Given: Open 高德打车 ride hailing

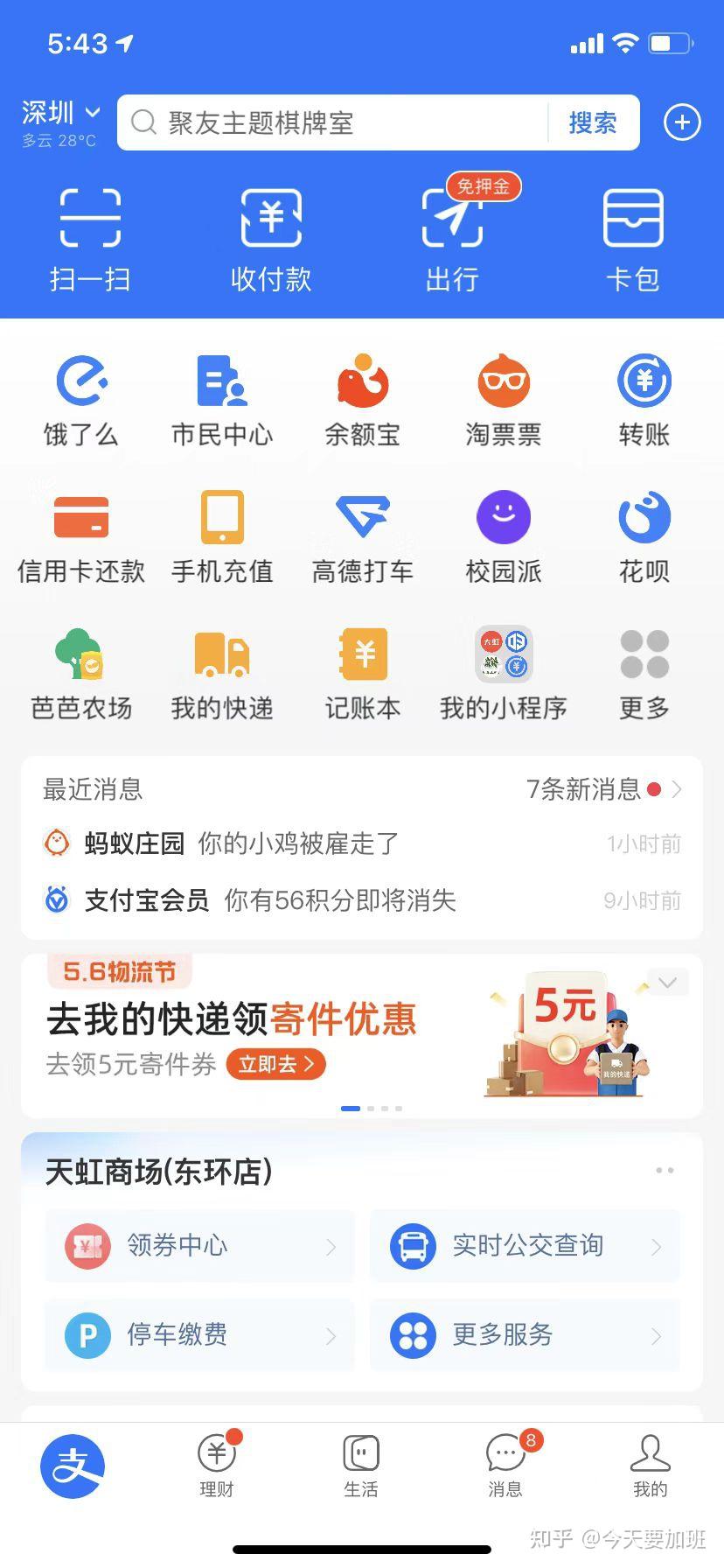Looking at the screenshot, I should 362,535.
